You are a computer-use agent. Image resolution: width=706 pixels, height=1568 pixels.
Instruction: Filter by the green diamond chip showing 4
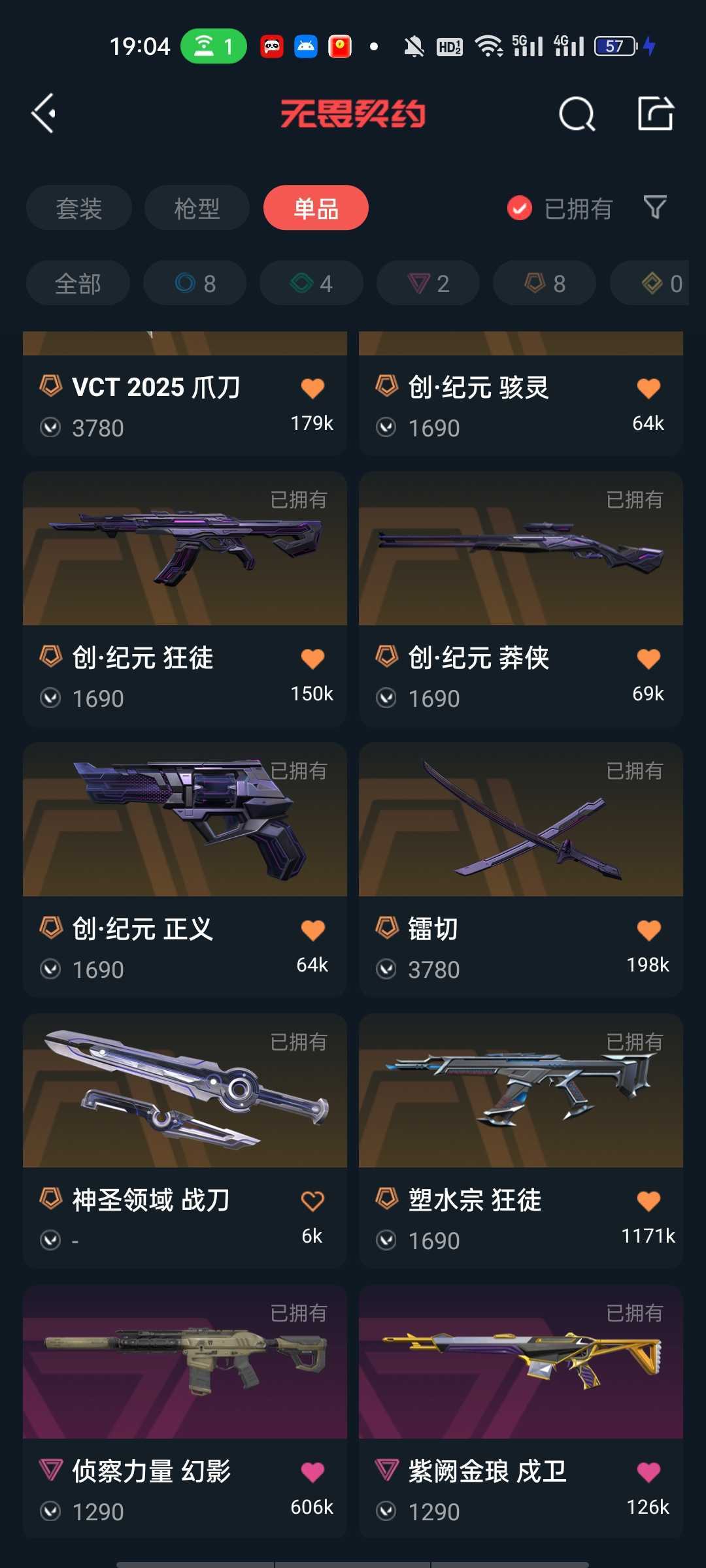click(x=311, y=284)
